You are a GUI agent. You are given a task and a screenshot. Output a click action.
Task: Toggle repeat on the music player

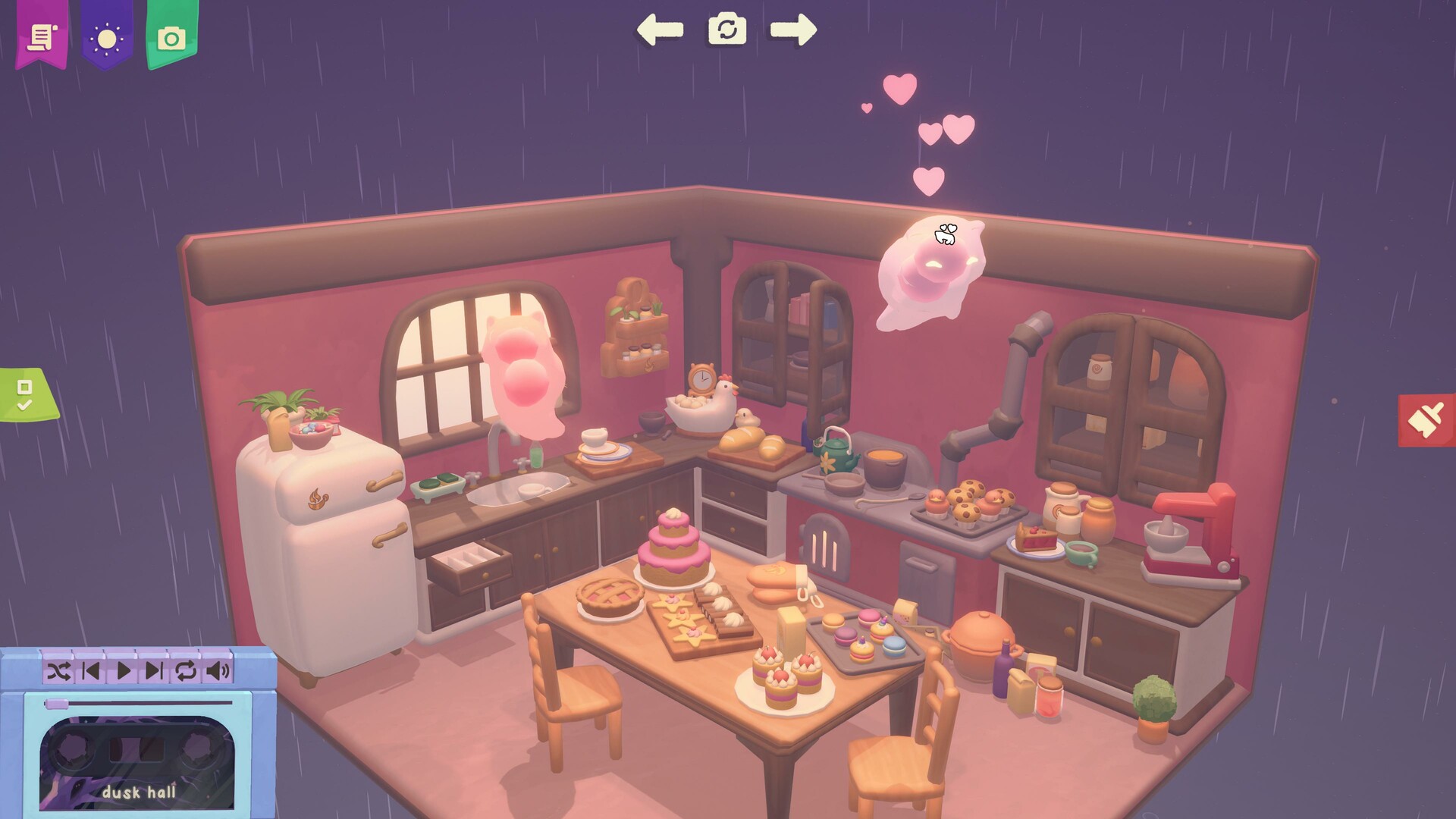pos(186,670)
